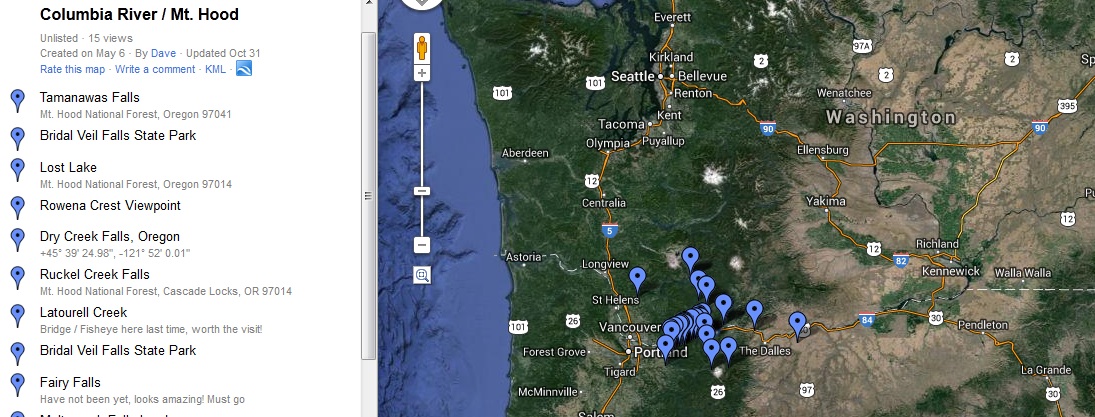Download the KML file link
Image resolution: width=1095 pixels, height=417 pixels.
215,69
